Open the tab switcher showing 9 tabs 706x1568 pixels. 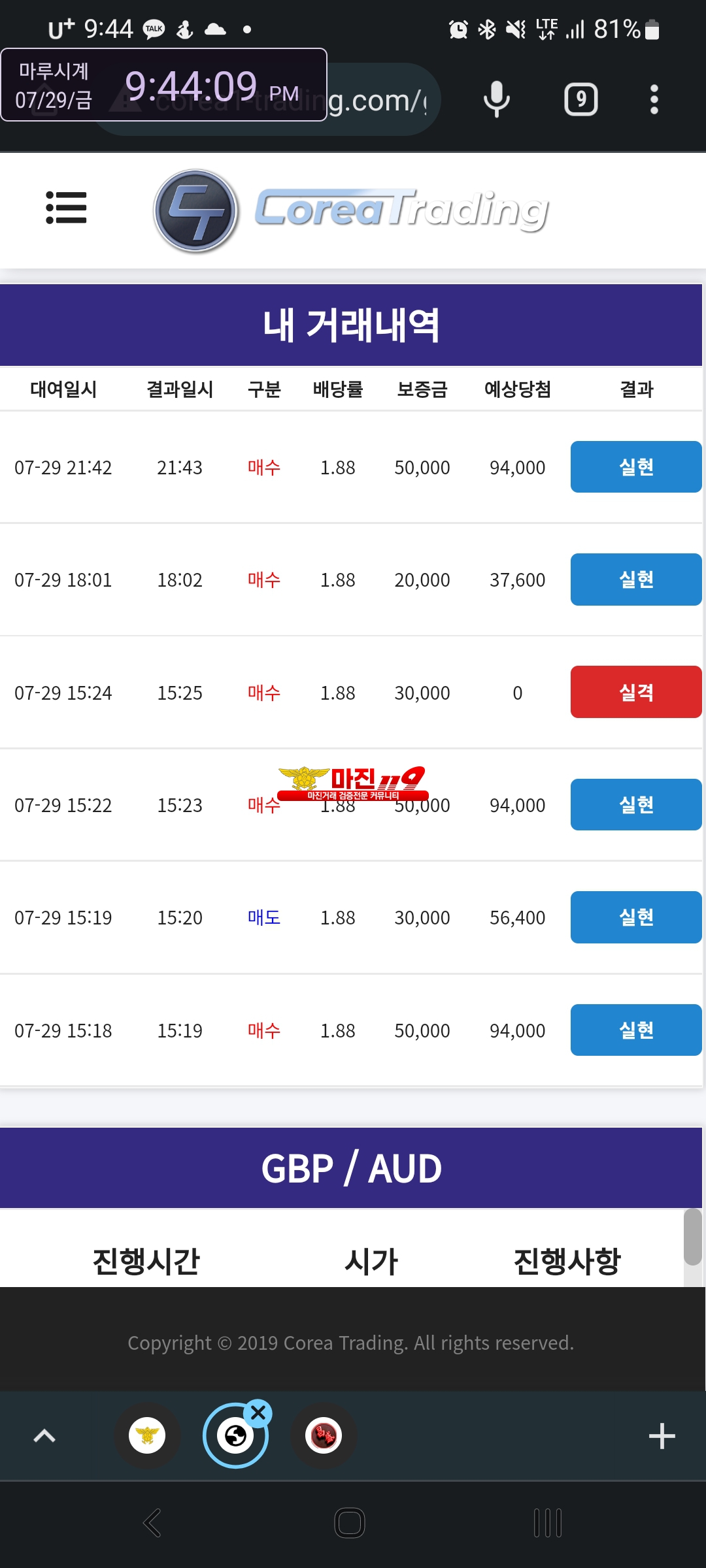click(x=580, y=99)
